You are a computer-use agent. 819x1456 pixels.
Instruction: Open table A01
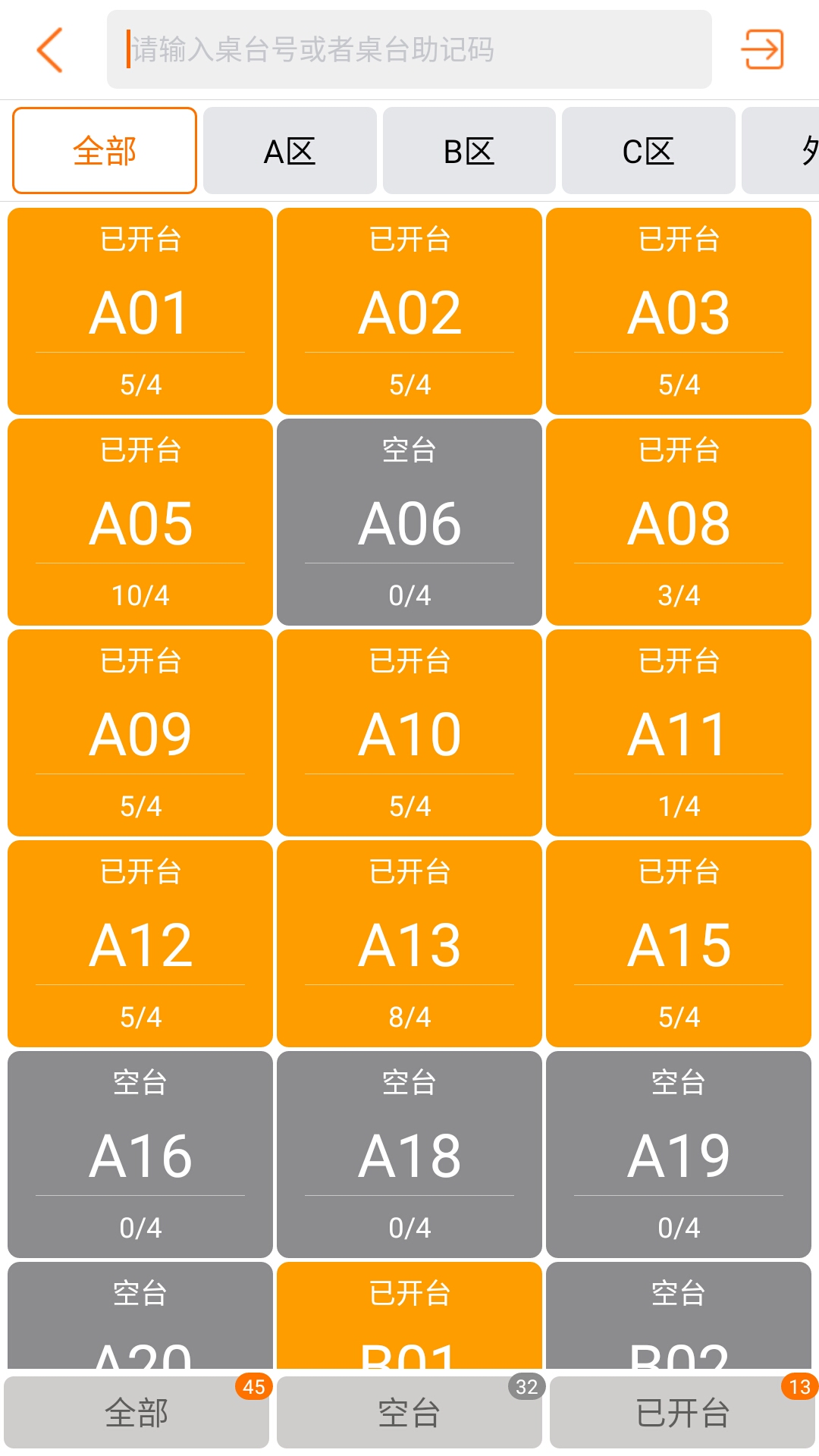(x=140, y=312)
